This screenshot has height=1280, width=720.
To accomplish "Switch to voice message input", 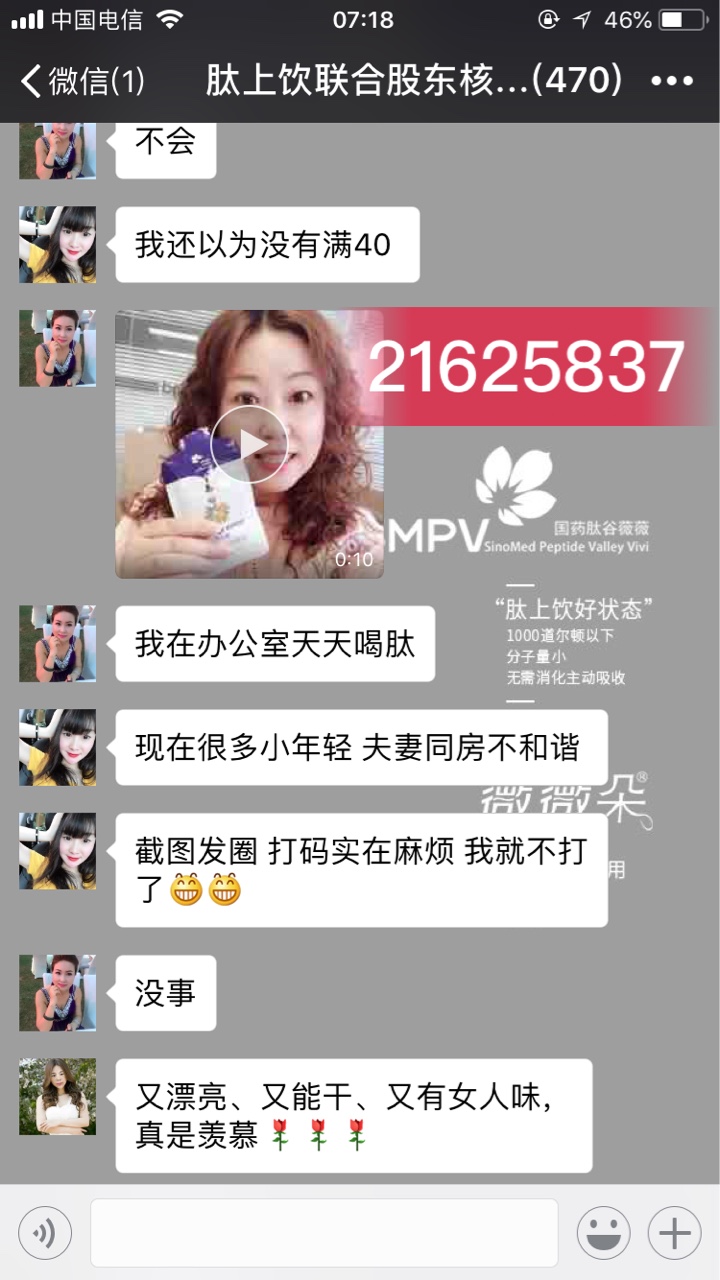I will pos(45,1233).
